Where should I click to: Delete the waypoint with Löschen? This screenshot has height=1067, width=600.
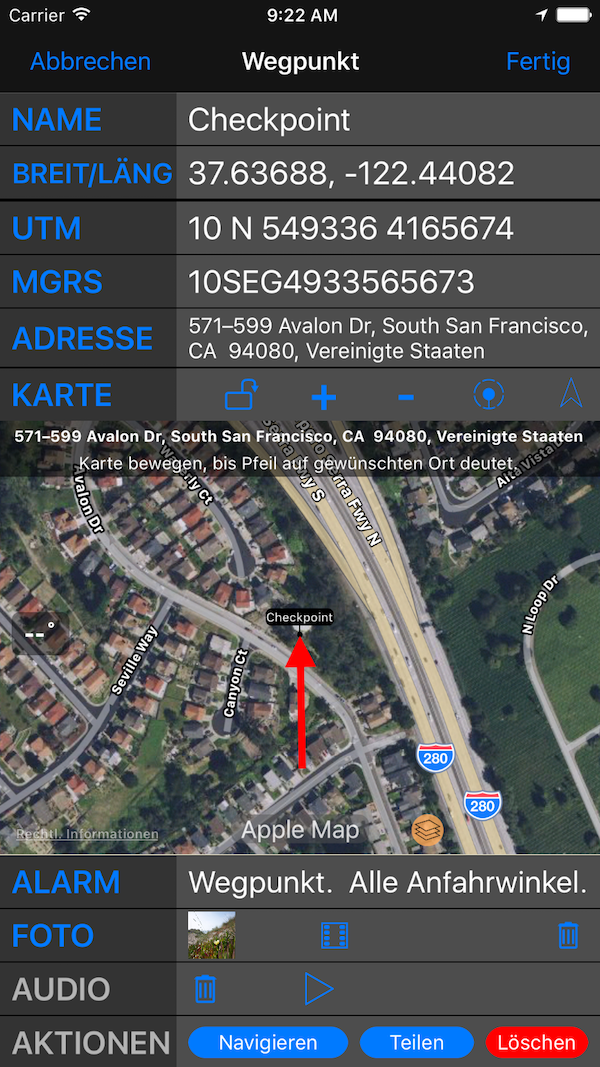(x=536, y=1043)
